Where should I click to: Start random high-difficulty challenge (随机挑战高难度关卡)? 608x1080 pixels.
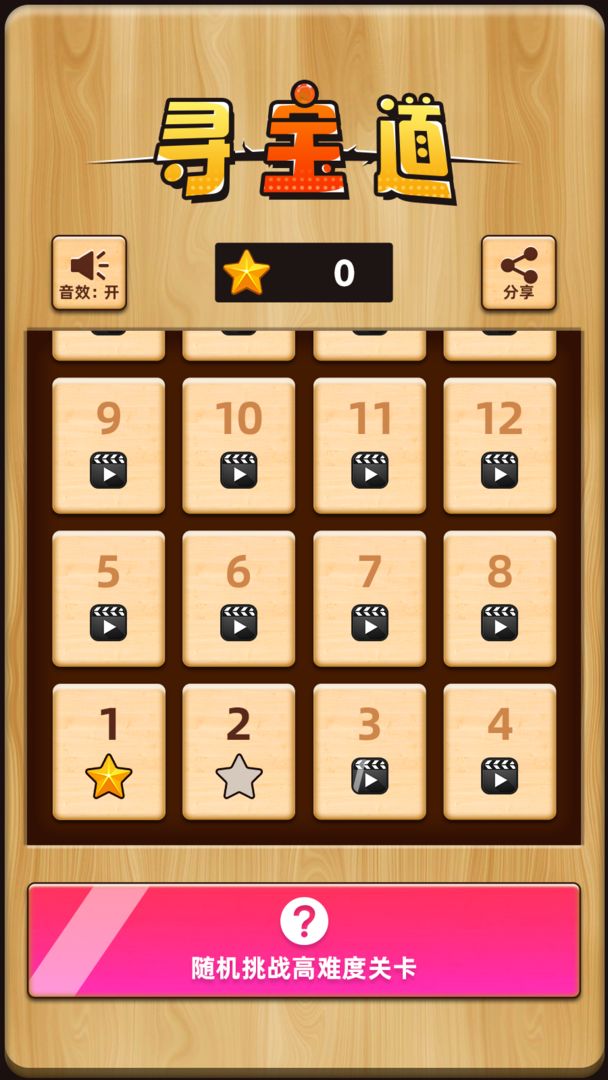(x=304, y=940)
